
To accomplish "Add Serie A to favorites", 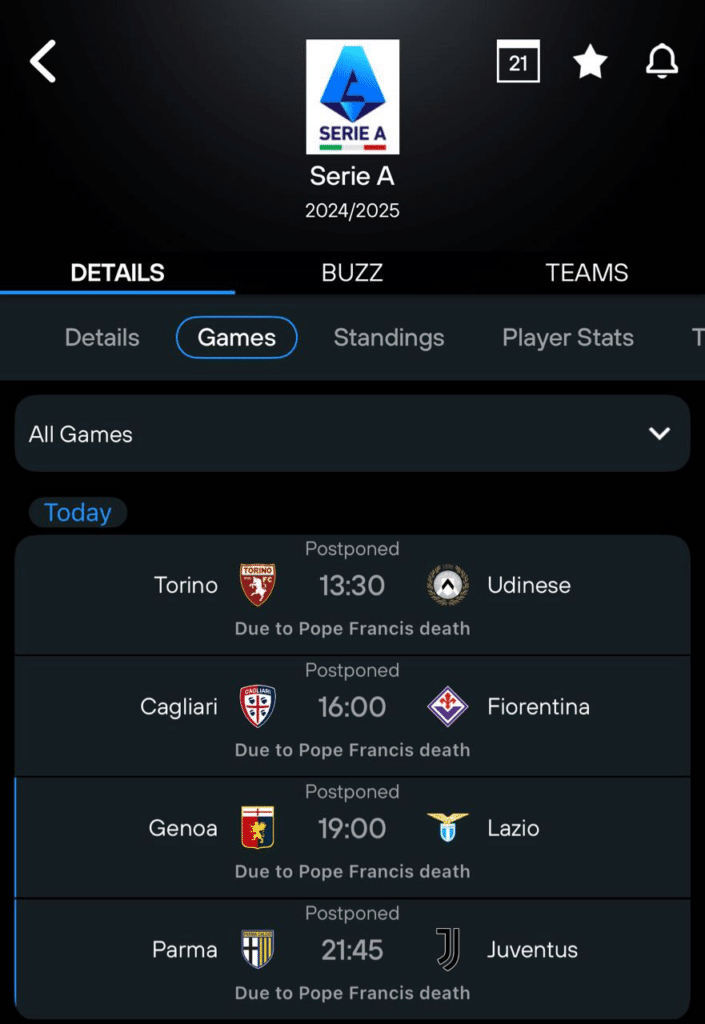I will (x=590, y=62).
